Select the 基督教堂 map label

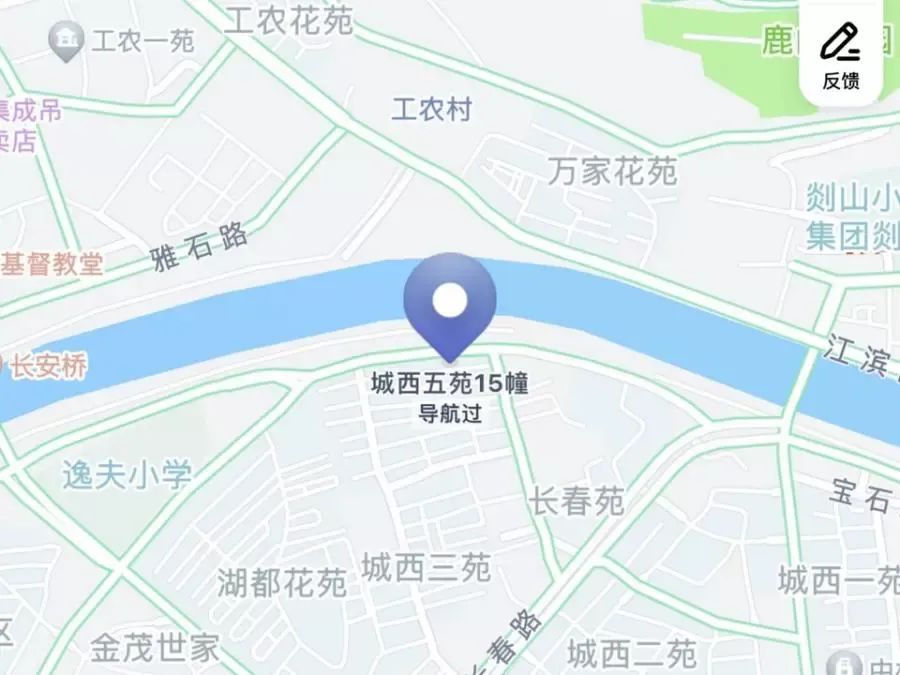pos(52,264)
